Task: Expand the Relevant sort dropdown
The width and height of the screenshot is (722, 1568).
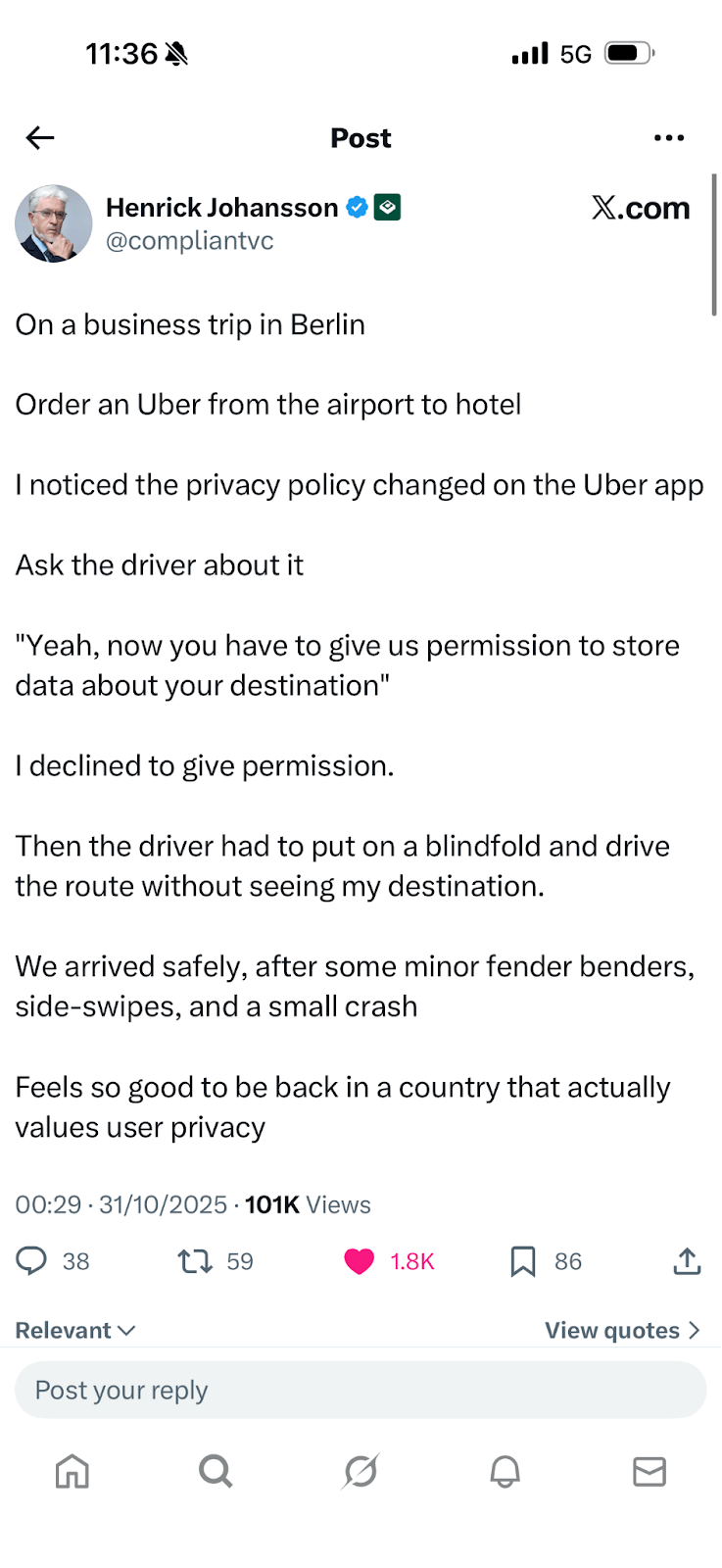Action: coord(75,1330)
